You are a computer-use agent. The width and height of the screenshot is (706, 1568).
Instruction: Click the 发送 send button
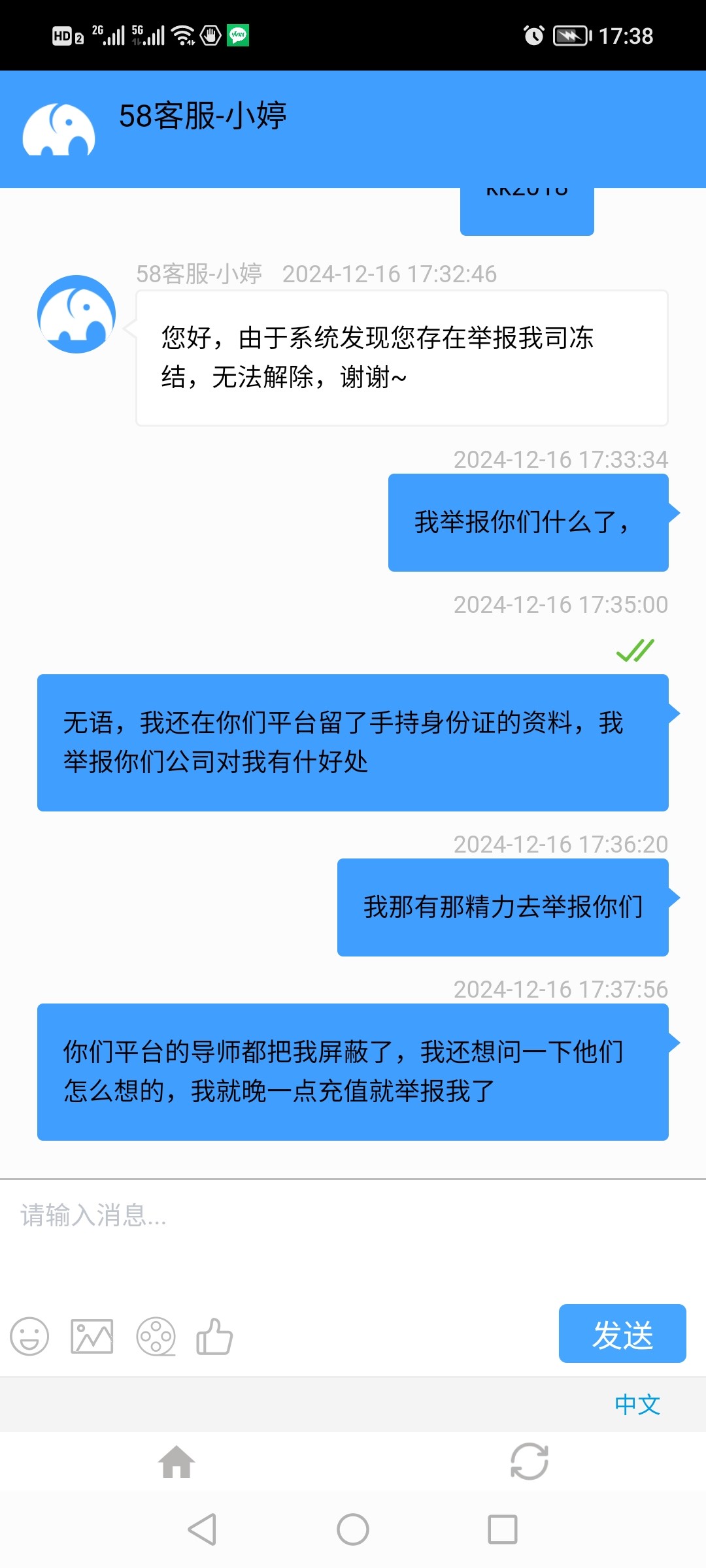click(x=622, y=1333)
